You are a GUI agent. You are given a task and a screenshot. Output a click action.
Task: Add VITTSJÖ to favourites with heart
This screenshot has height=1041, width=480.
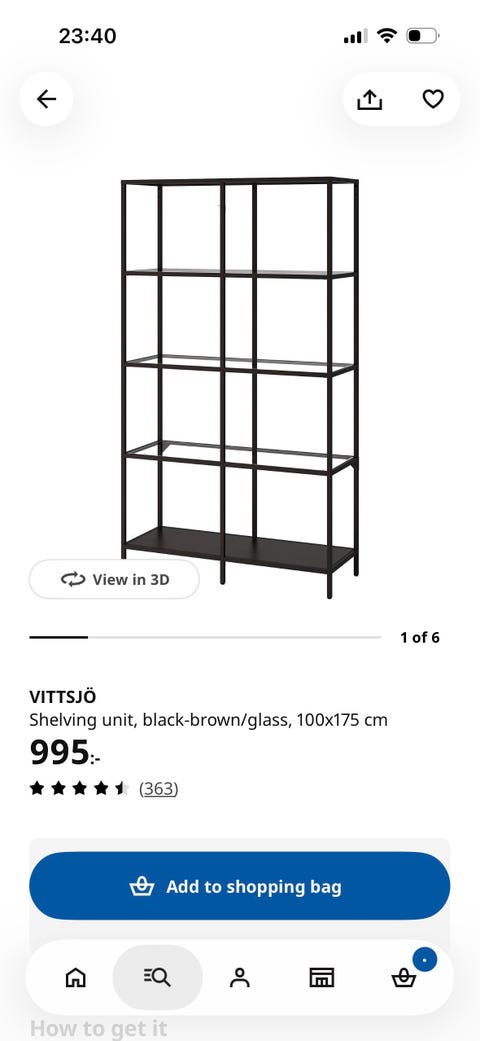coord(433,99)
